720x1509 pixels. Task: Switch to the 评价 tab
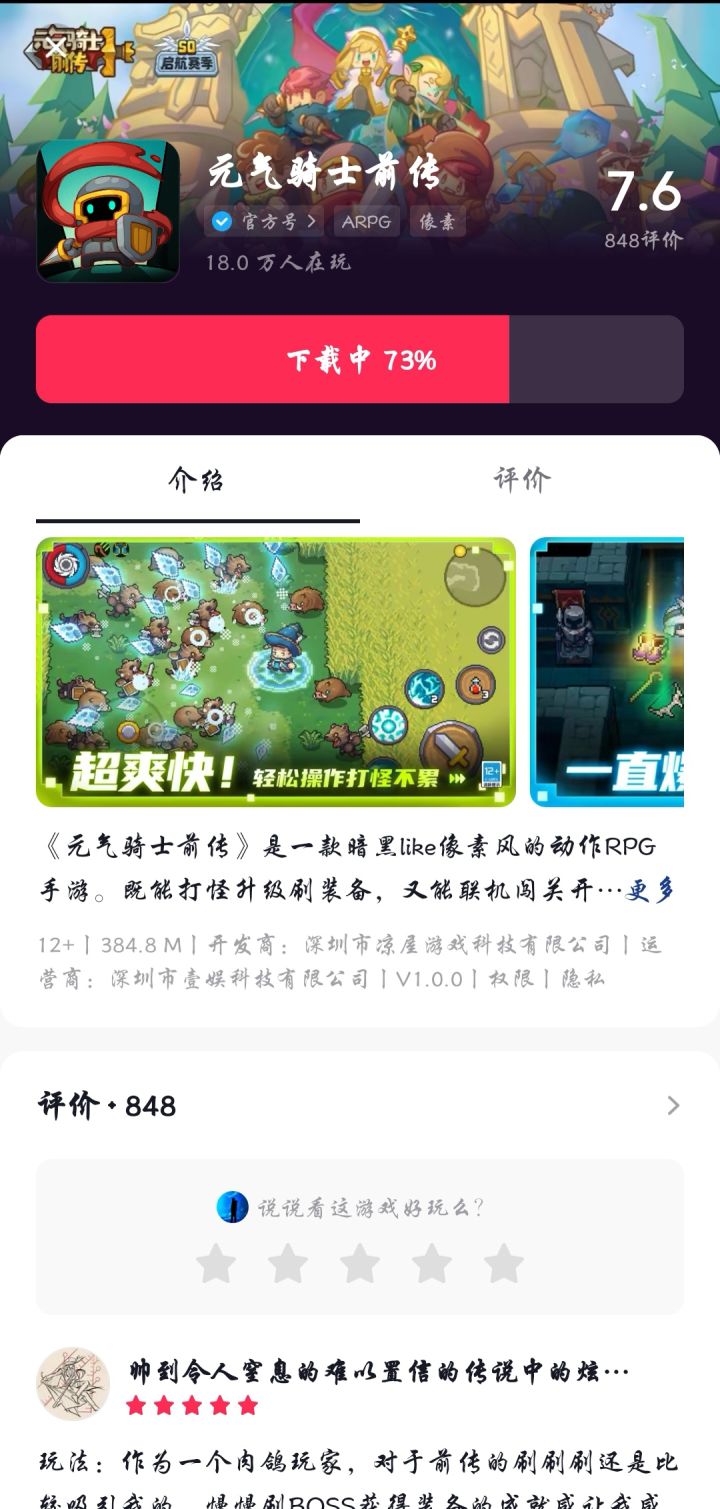pyautogui.click(x=520, y=481)
